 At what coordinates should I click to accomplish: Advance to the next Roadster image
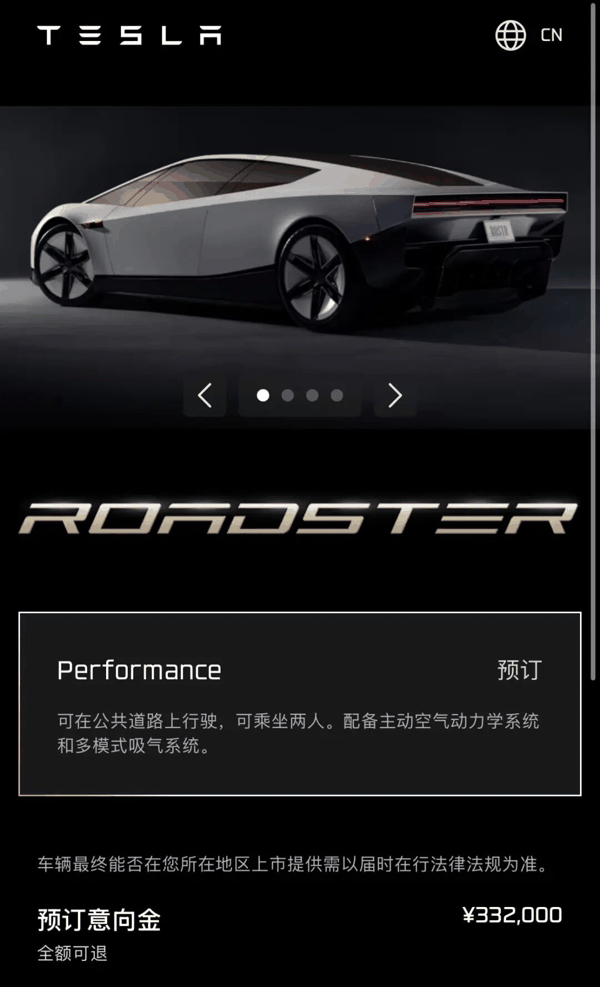point(395,395)
